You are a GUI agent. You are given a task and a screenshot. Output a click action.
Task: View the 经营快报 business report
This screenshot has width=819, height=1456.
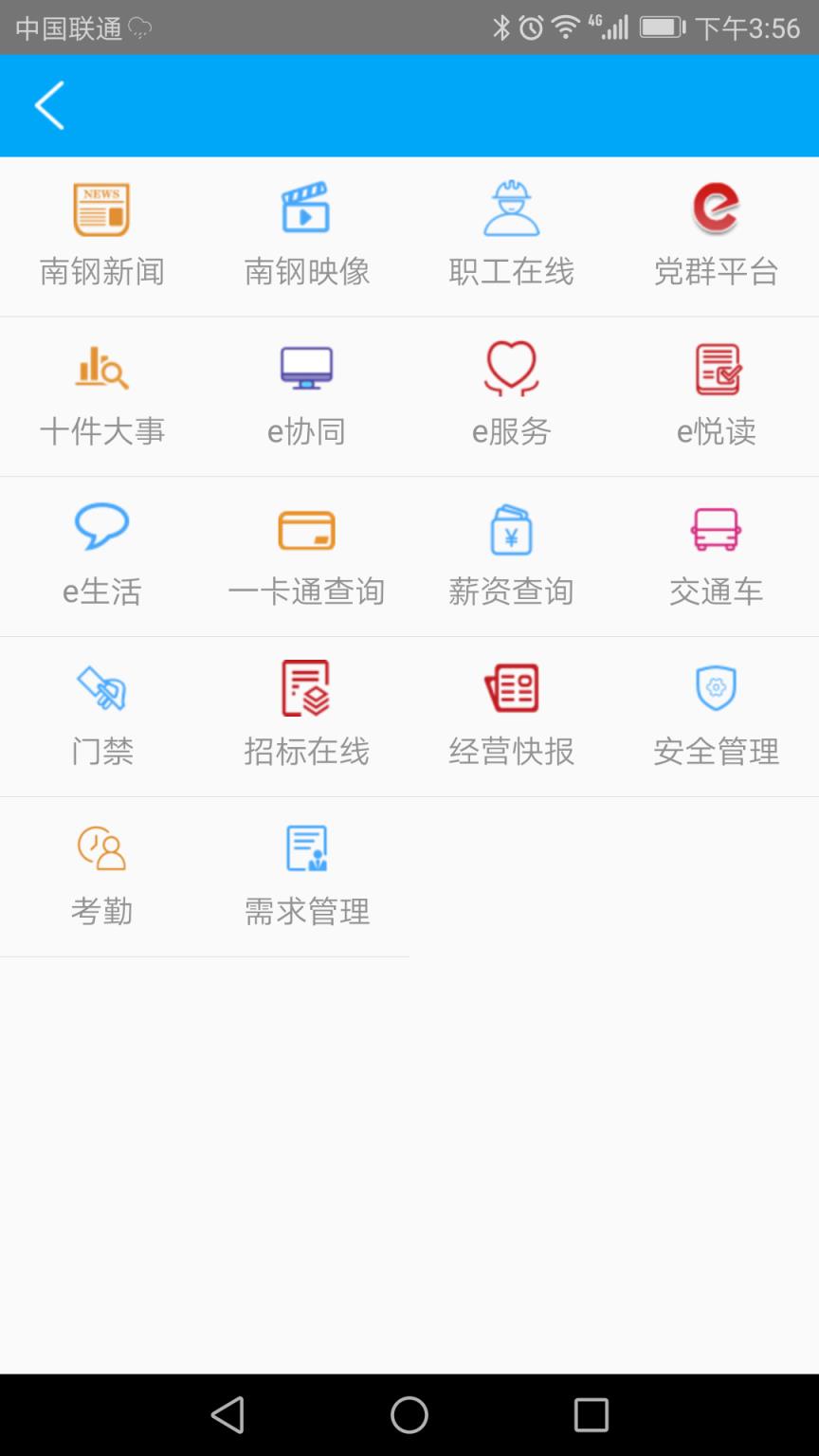pyautogui.click(x=511, y=714)
